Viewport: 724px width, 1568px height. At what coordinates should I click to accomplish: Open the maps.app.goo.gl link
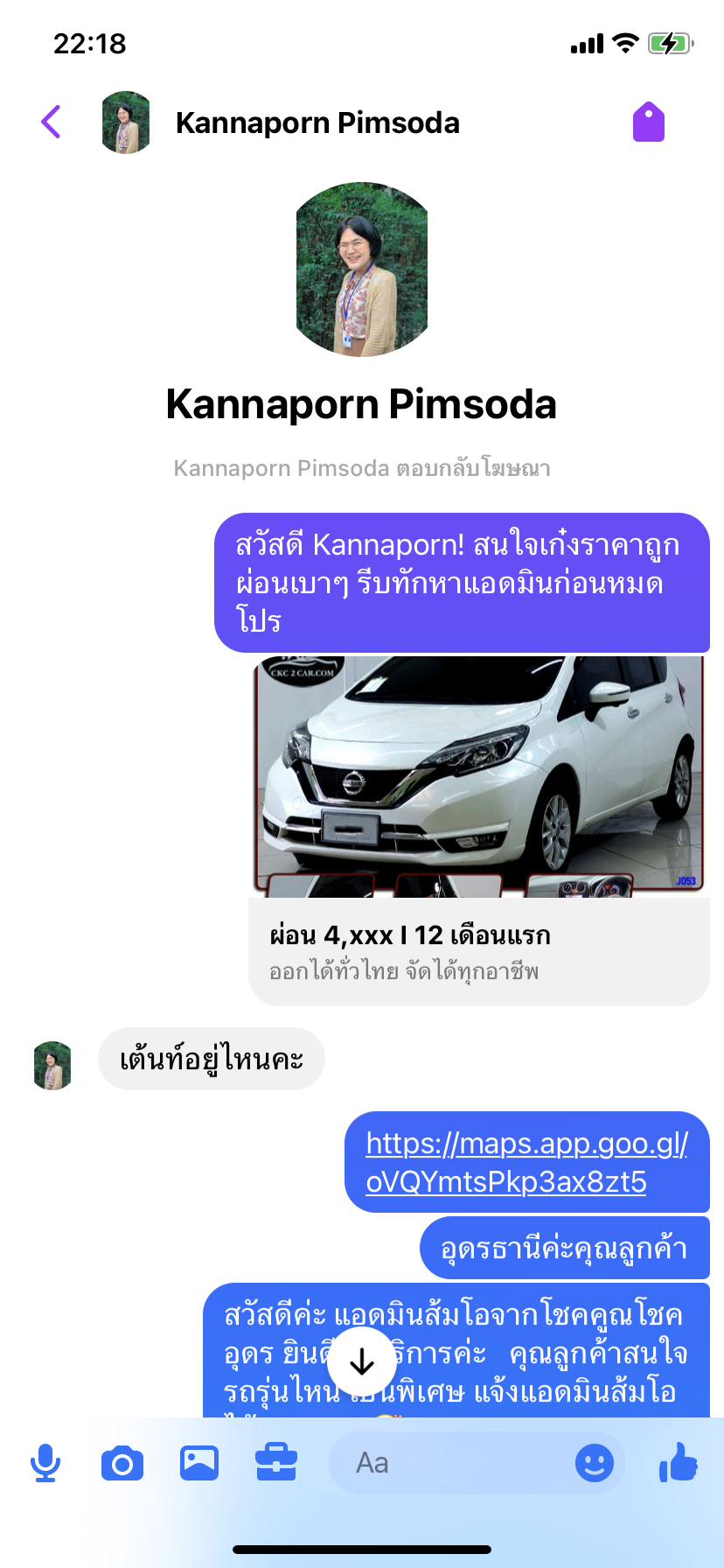click(527, 1162)
